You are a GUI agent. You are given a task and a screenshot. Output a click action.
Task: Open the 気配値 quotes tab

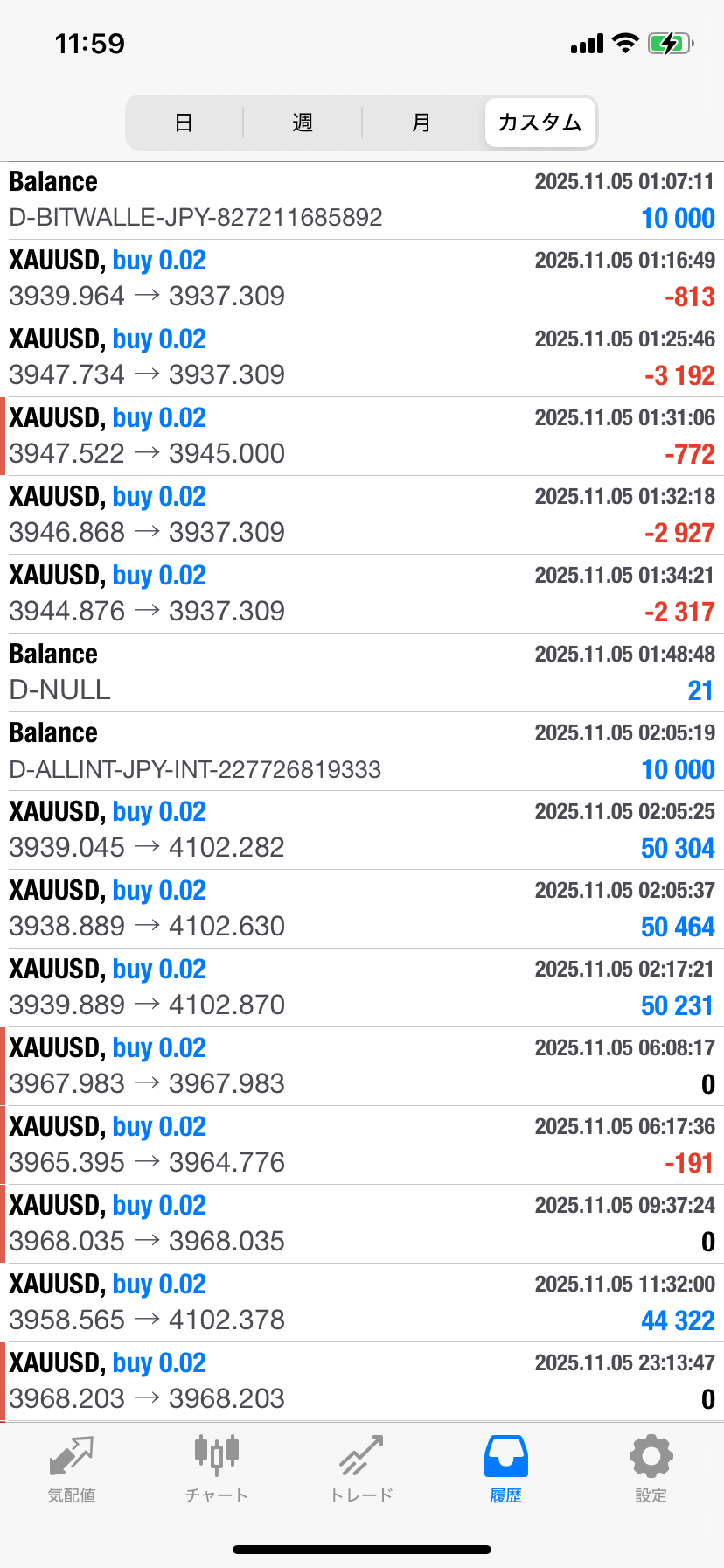pyautogui.click(x=72, y=1470)
